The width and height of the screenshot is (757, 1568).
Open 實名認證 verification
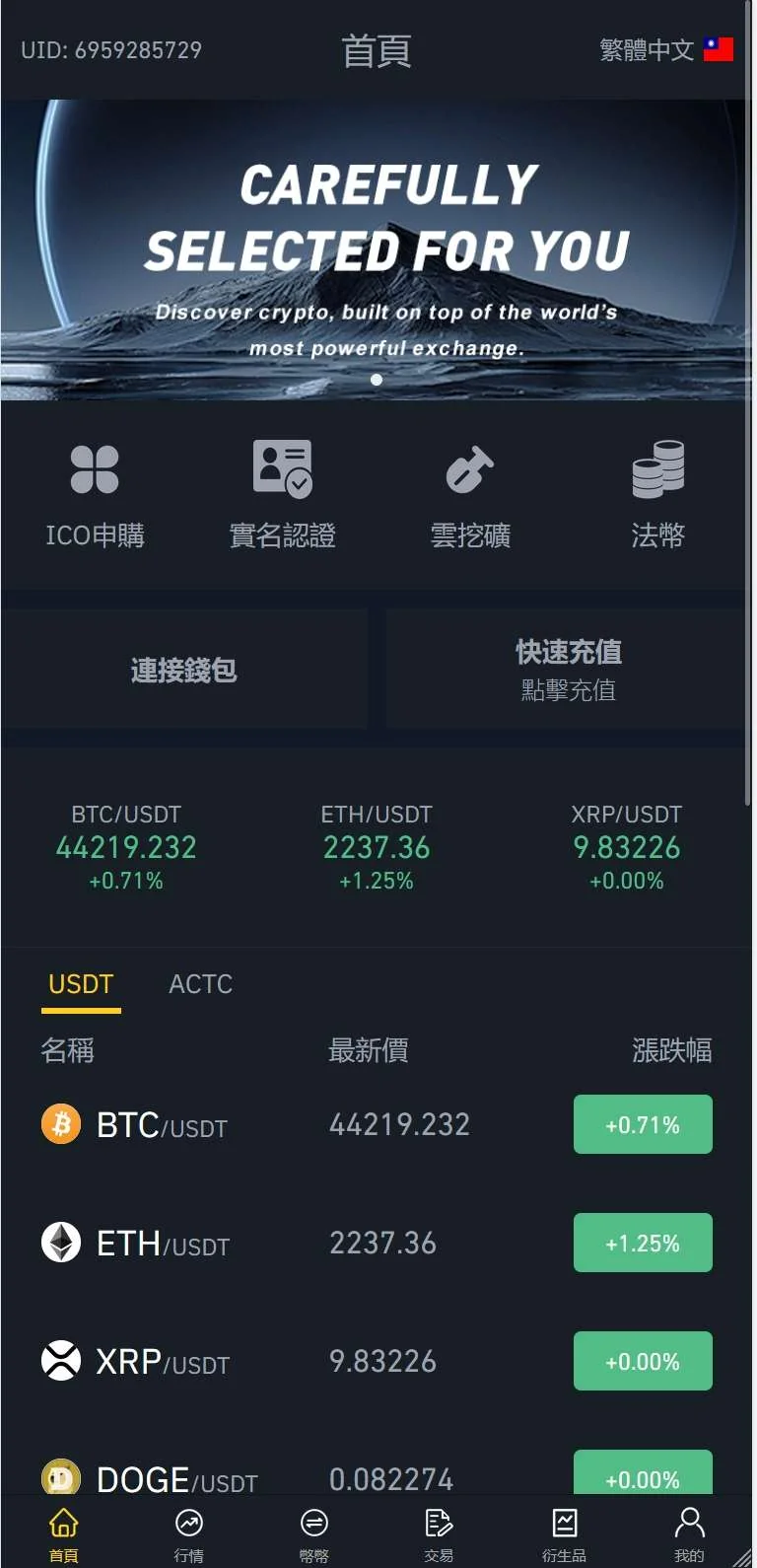tap(283, 494)
